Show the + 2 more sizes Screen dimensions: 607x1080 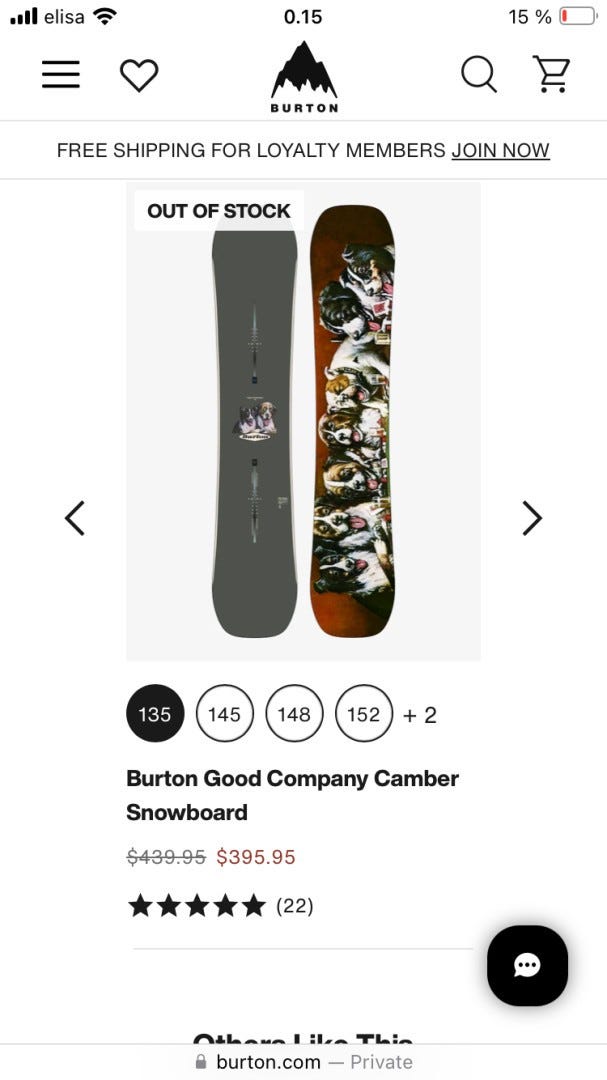tap(420, 715)
